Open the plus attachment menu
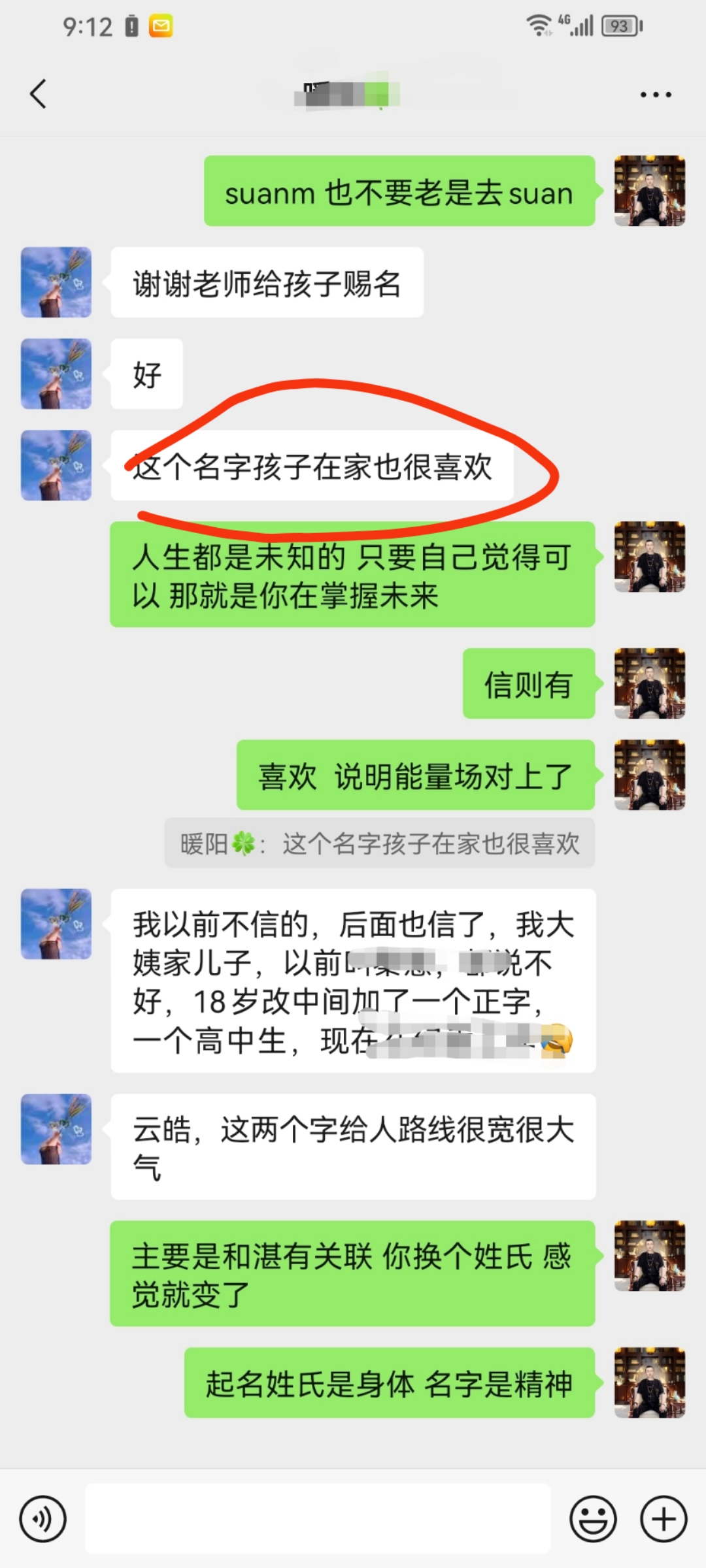The image size is (706, 1568). (x=664, y=1519)
